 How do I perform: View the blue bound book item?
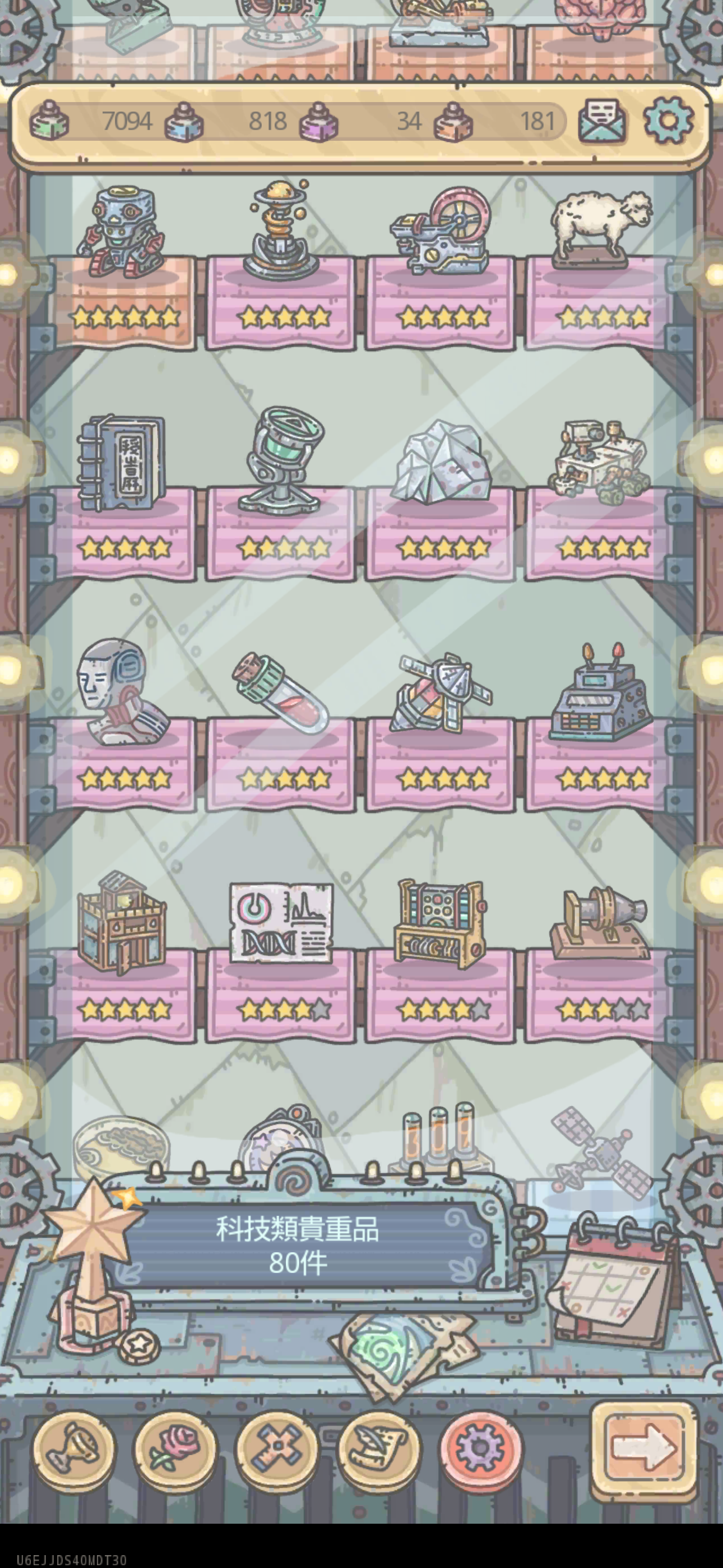[x=122, y=463]
